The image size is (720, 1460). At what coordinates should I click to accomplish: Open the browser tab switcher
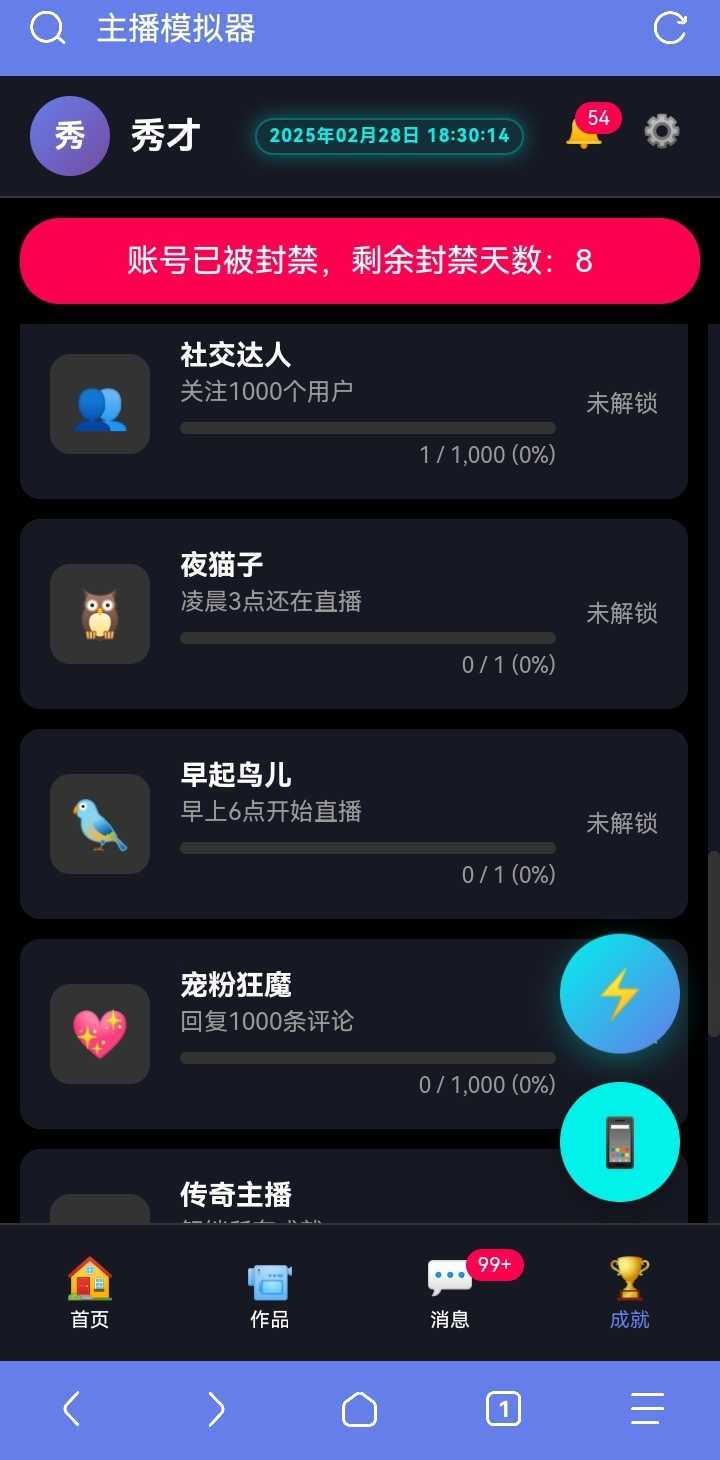click(x=503, y=1409)
